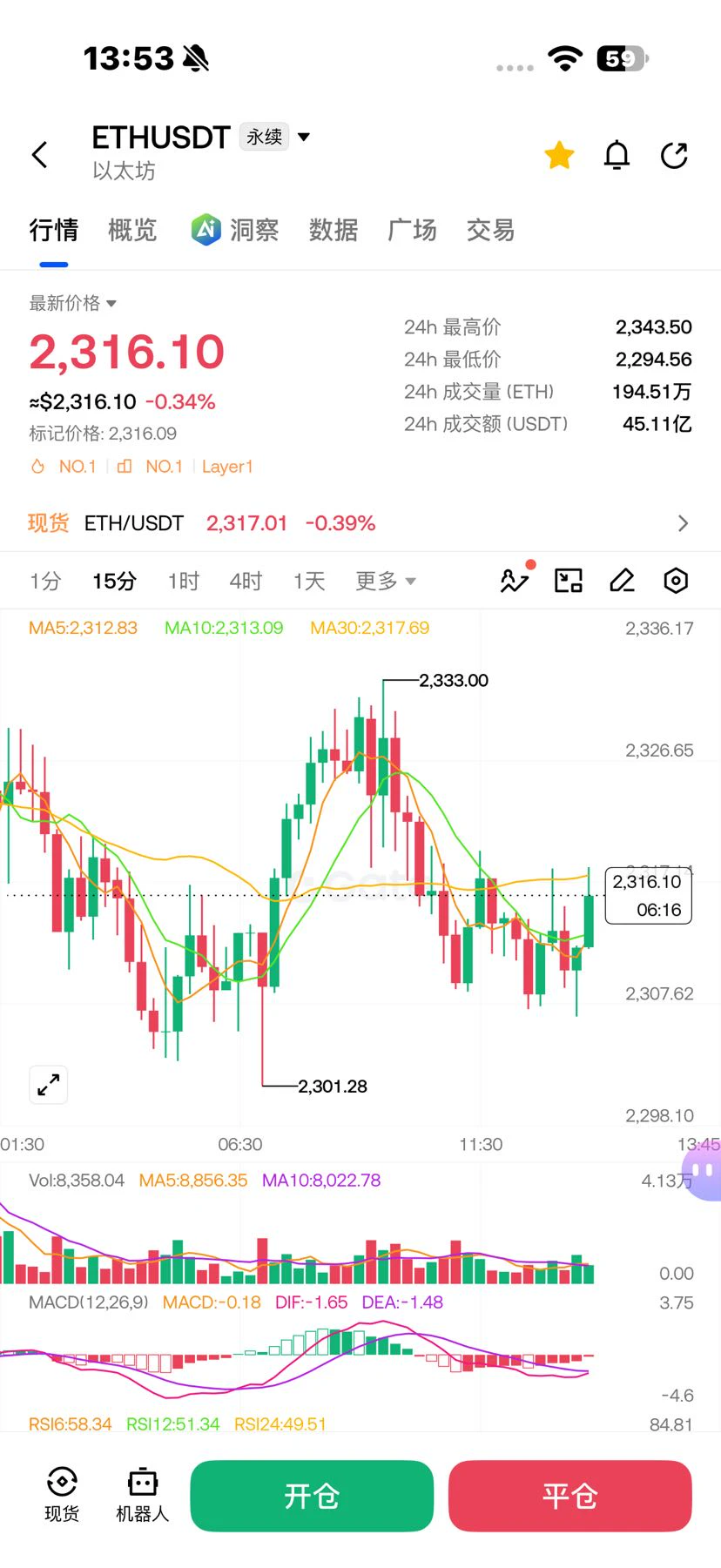Switch to the 数据 tab

[x=334, y=230]
